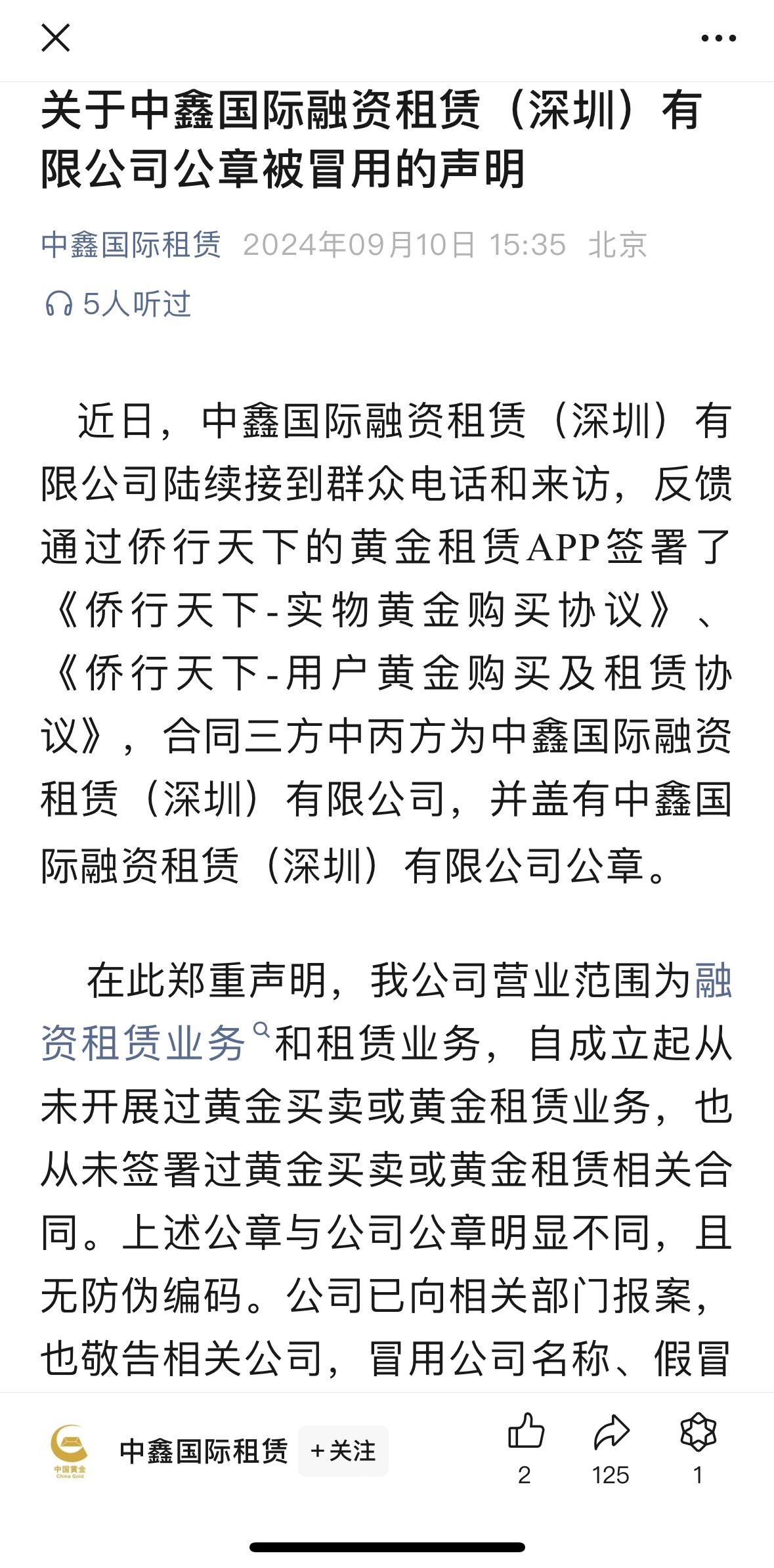Viewport: 774px width, 1568px height.
Task: Open the 中鑫国际租赁 profile in the bottom bar
Action: [x=204, y=1451]
